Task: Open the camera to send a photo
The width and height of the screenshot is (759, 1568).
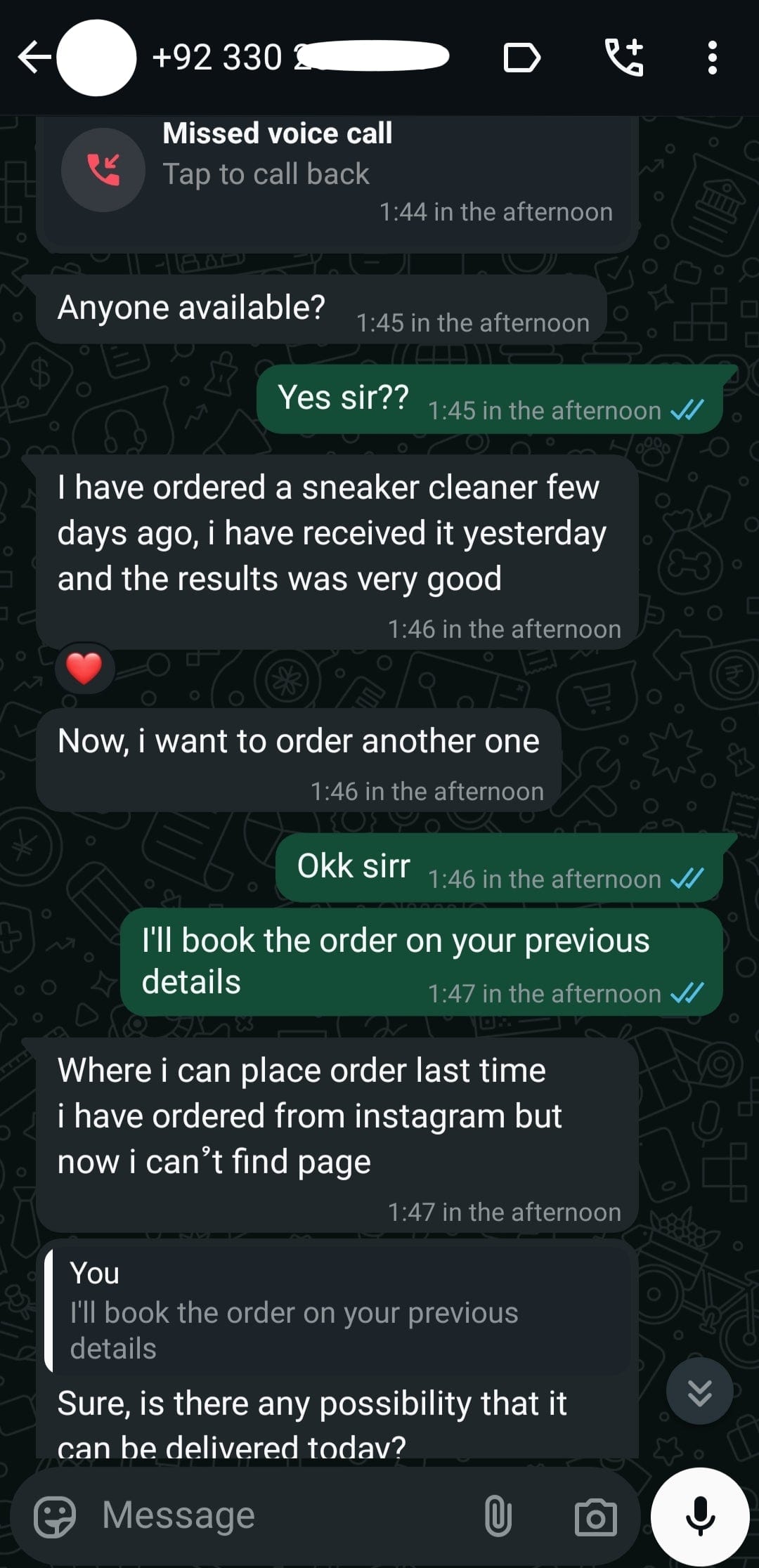Action: click(595, 1516)
